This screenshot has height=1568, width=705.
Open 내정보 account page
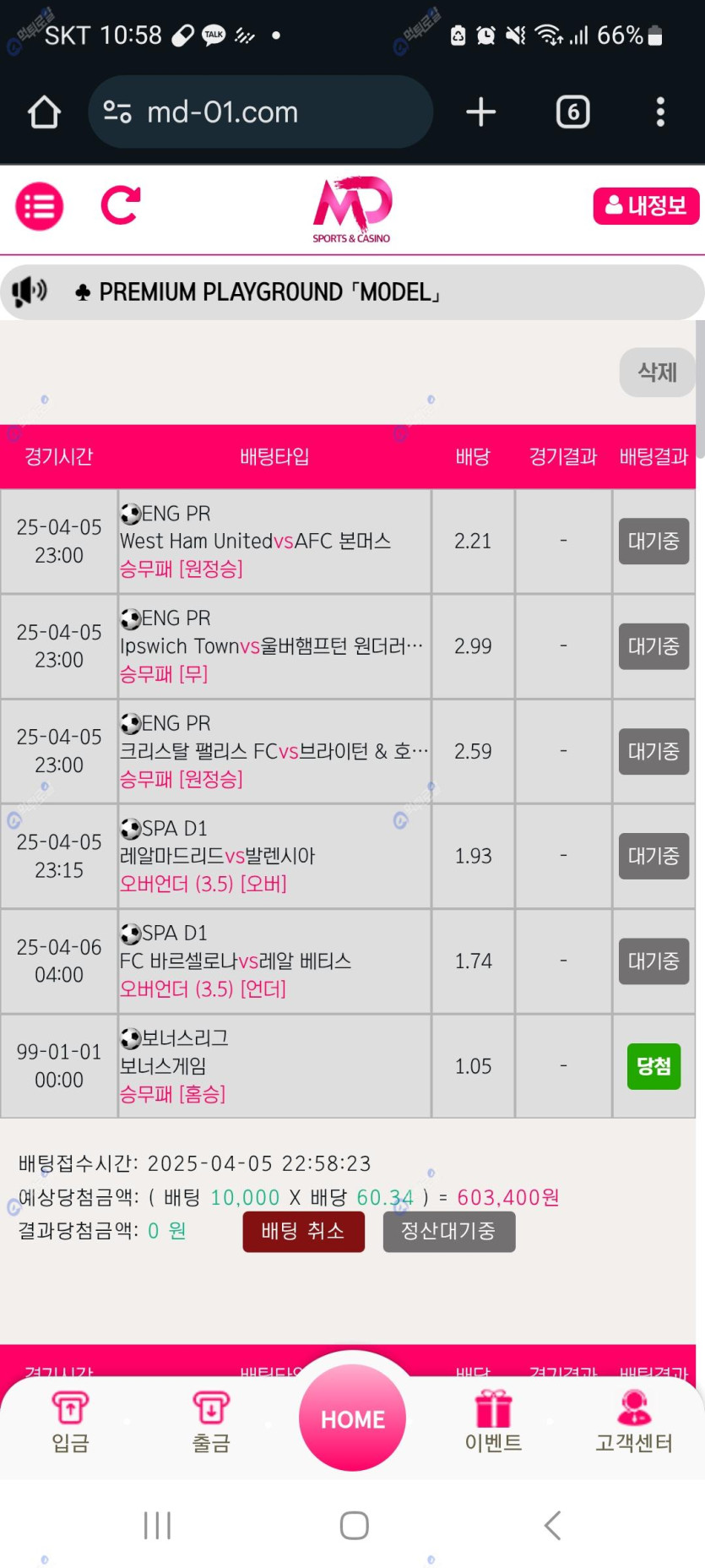click(646, 206)
